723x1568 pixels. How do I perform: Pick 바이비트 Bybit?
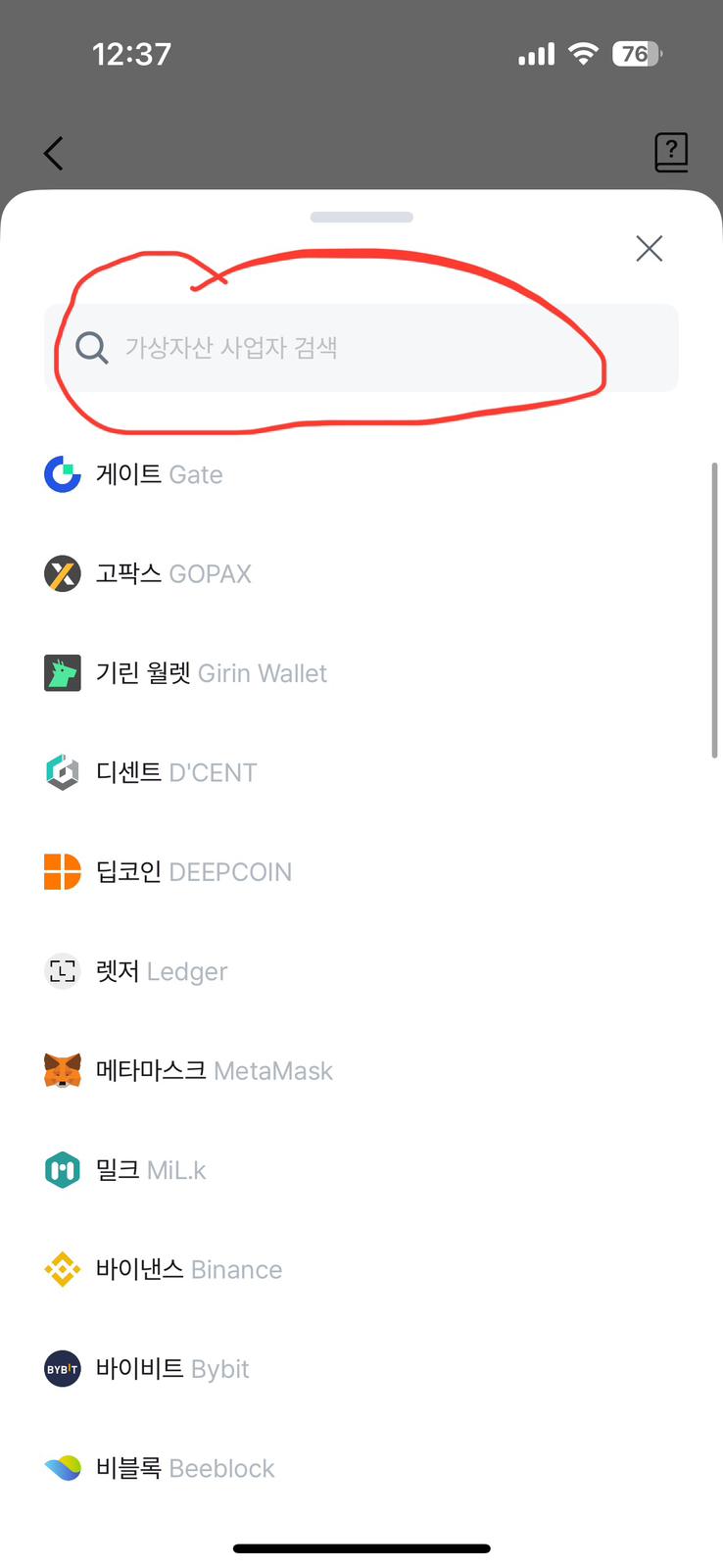[x=361, y=1368]
